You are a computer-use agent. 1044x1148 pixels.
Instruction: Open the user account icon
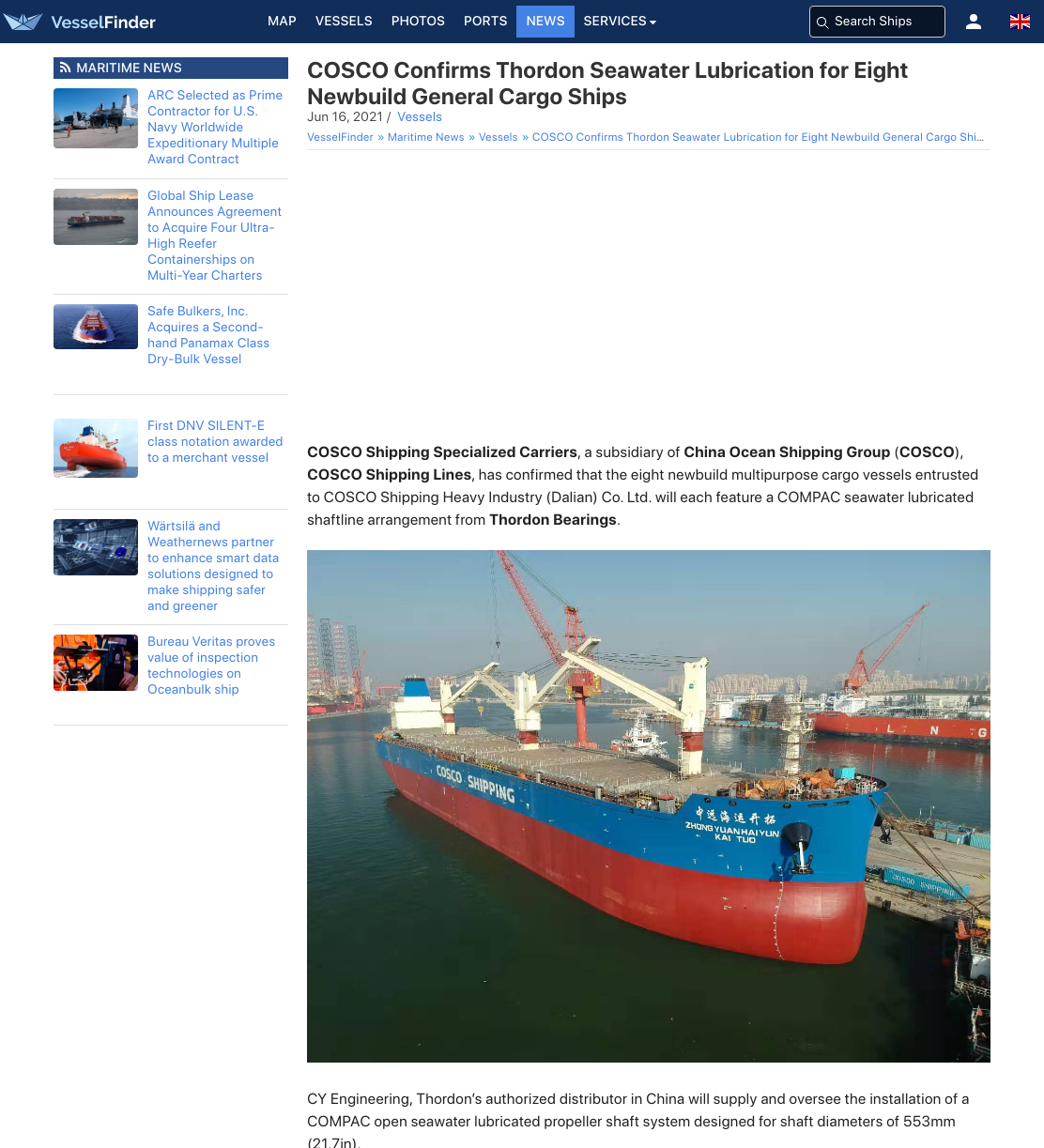click(x=974, y=22)
